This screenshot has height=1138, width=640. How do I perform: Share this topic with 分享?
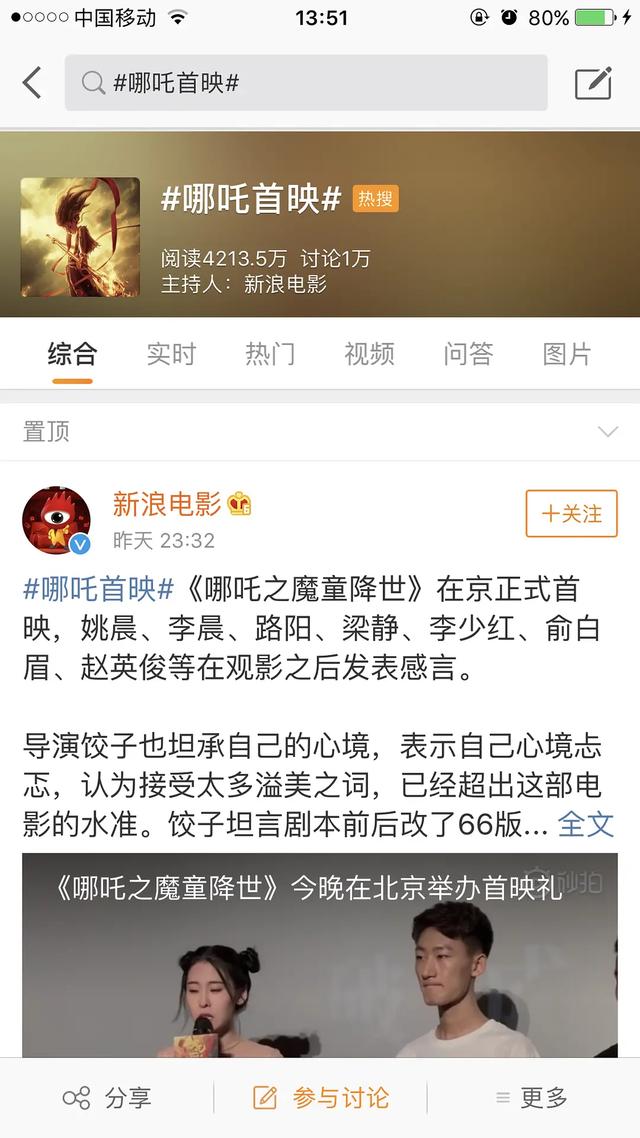(107, 1098)
